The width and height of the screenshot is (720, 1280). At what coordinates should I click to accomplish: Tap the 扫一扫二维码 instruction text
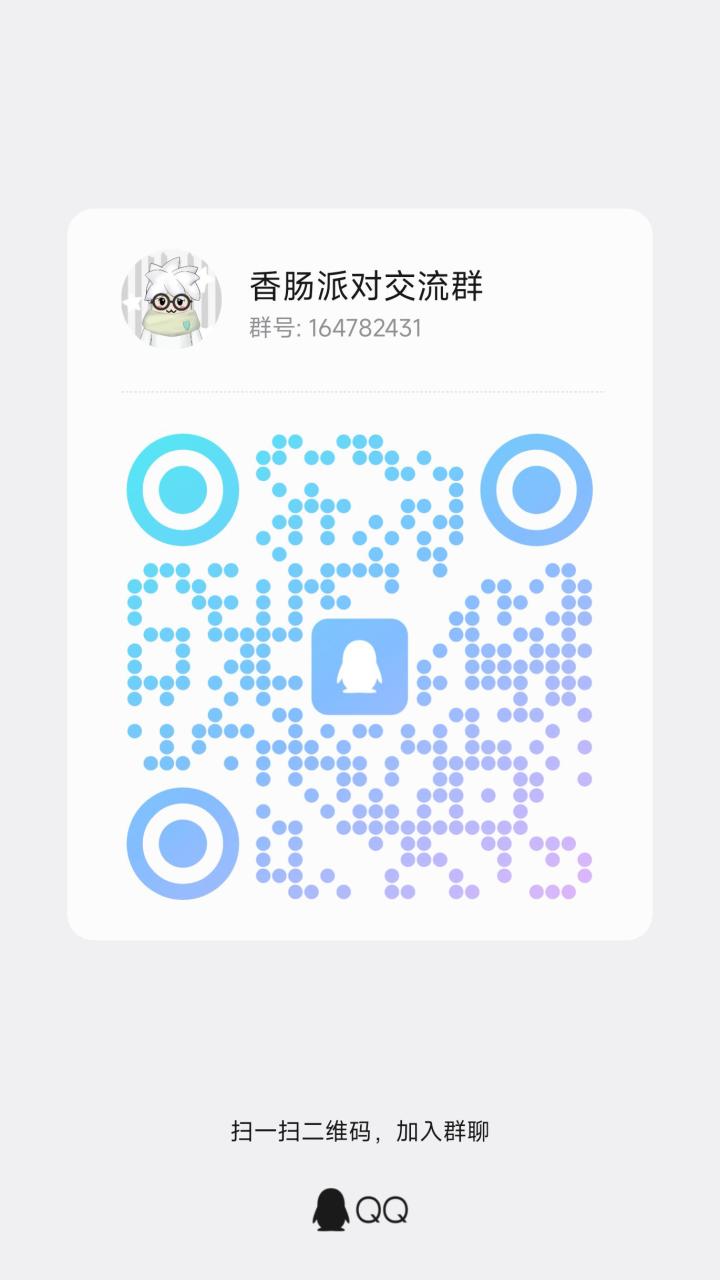pos(300,1129)
